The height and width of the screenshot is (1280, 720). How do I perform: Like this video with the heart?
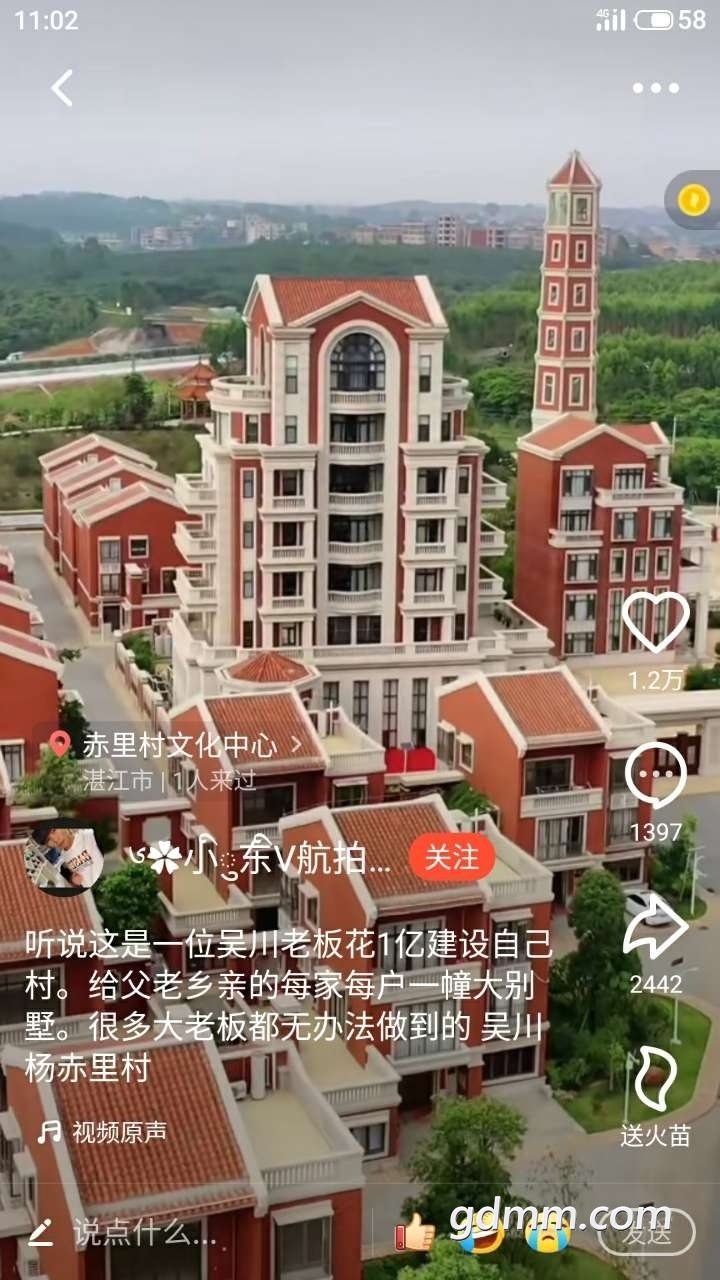click(x=655, y=622)
